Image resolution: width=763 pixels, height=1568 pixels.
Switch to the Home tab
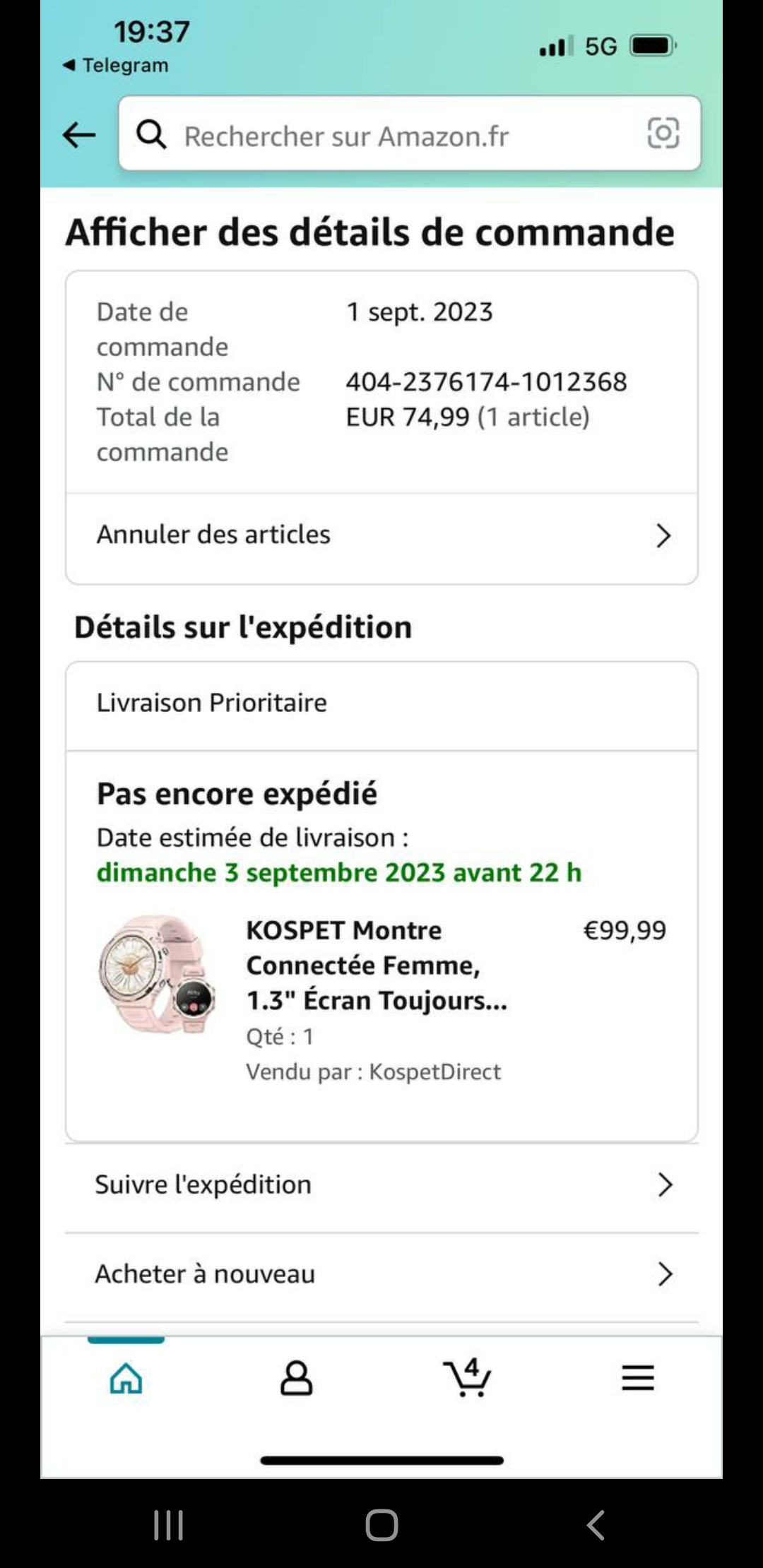click(x=126, y=1377)
